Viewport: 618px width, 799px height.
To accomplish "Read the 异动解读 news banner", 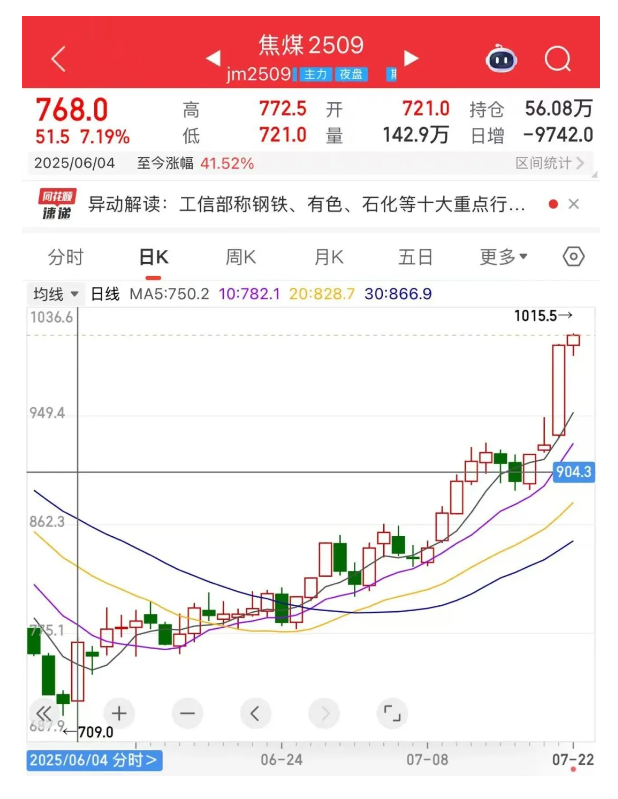I will (306, 205).
